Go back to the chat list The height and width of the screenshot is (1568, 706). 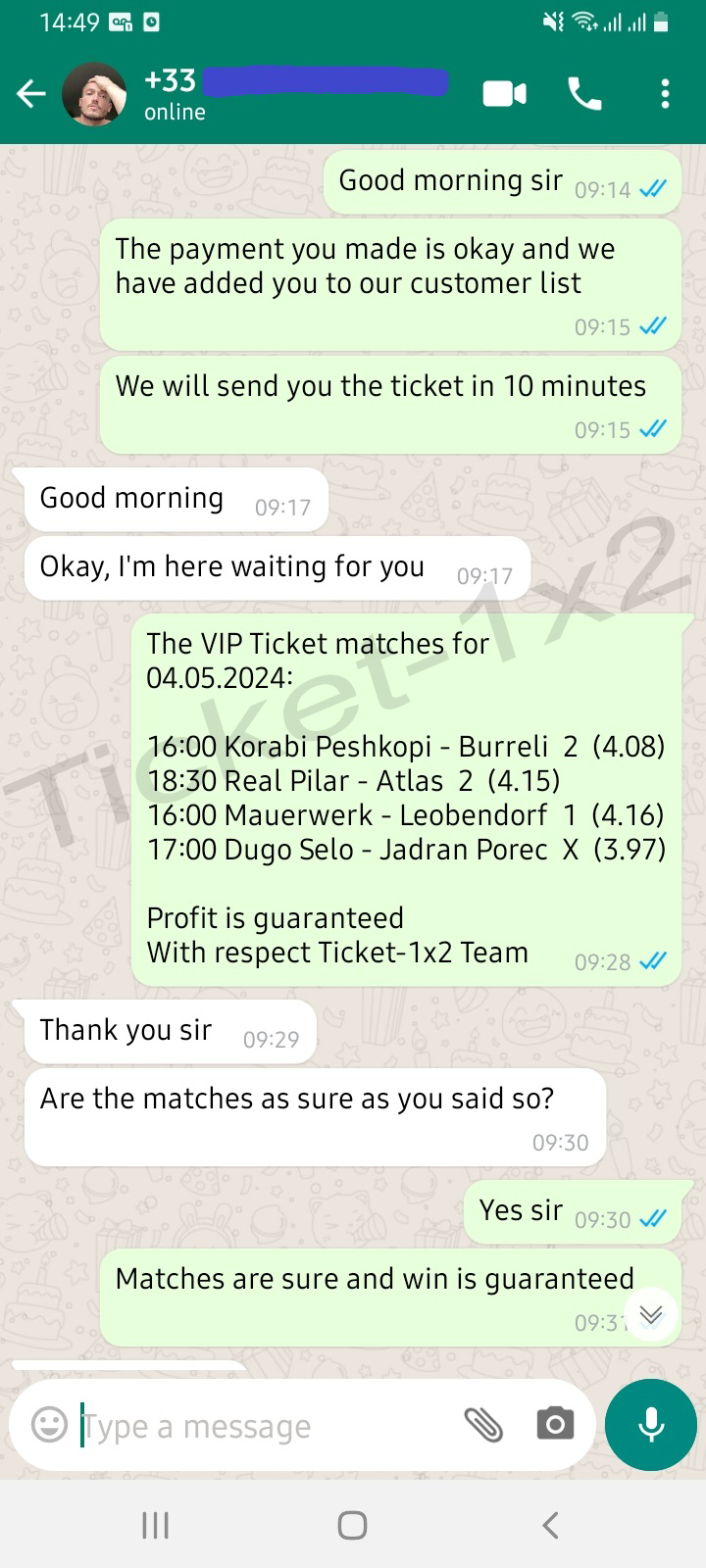pos(31,94)
